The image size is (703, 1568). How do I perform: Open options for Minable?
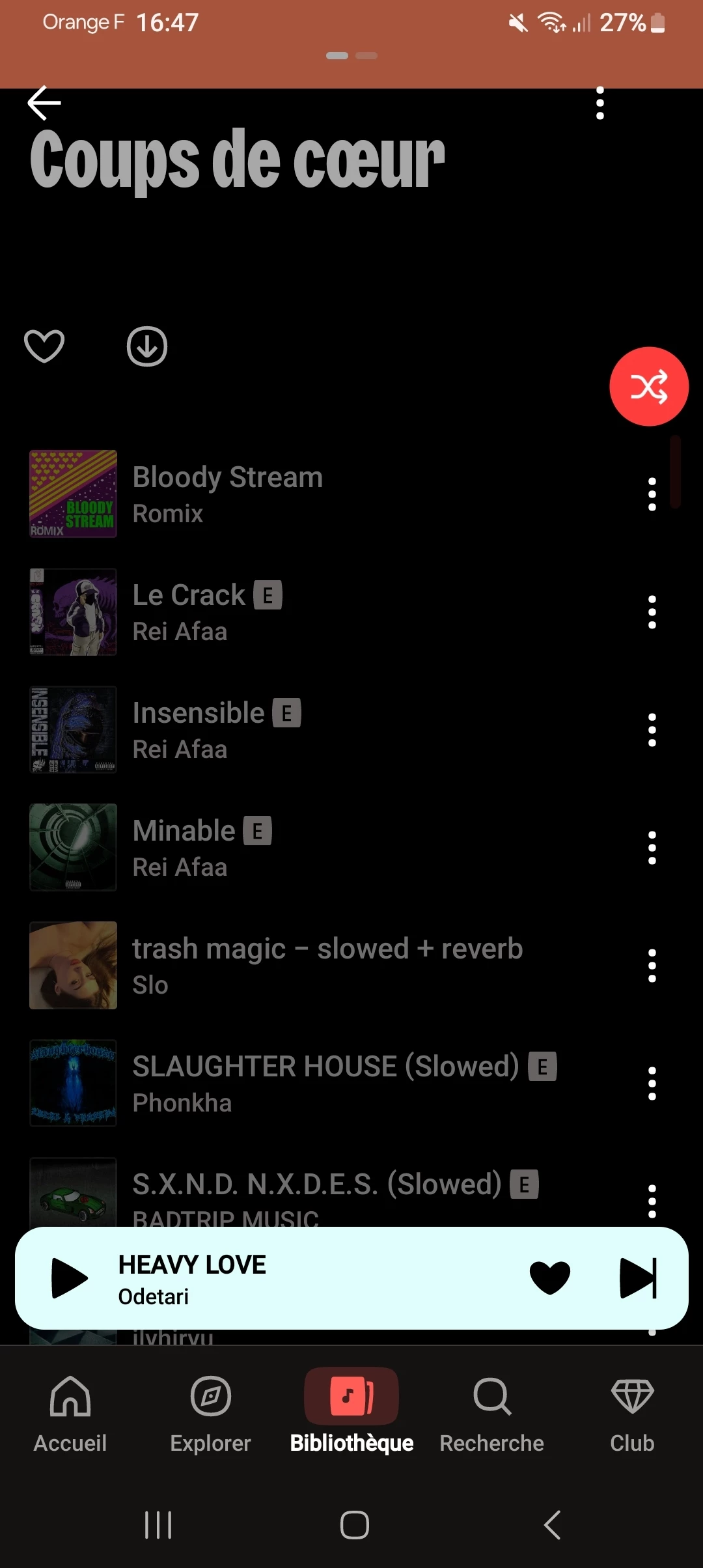pos(652,848)
